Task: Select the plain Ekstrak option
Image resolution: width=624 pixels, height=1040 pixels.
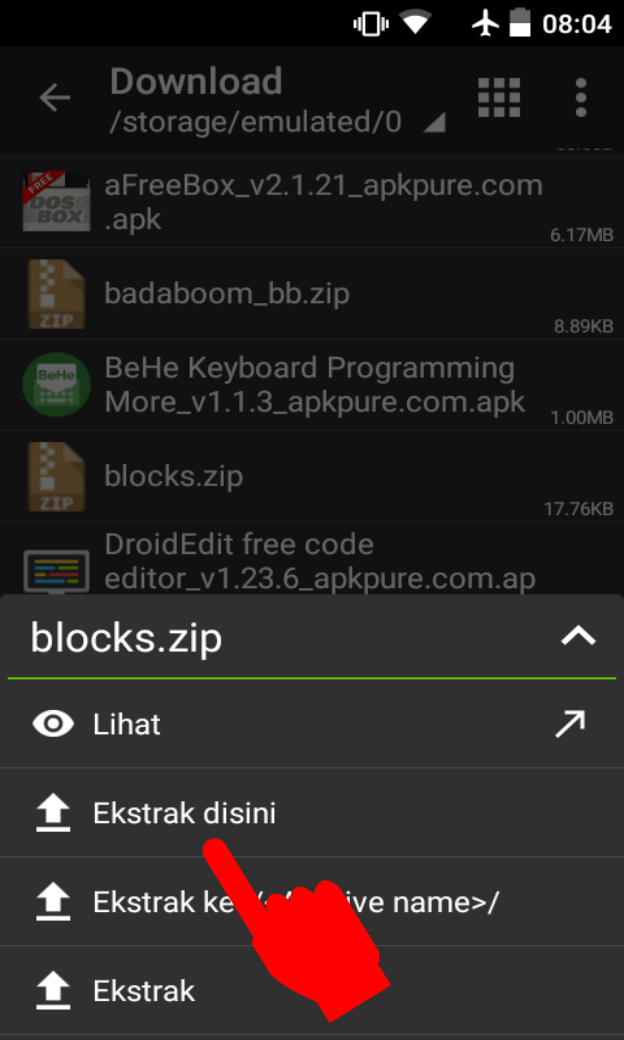Action: (144, 991)
